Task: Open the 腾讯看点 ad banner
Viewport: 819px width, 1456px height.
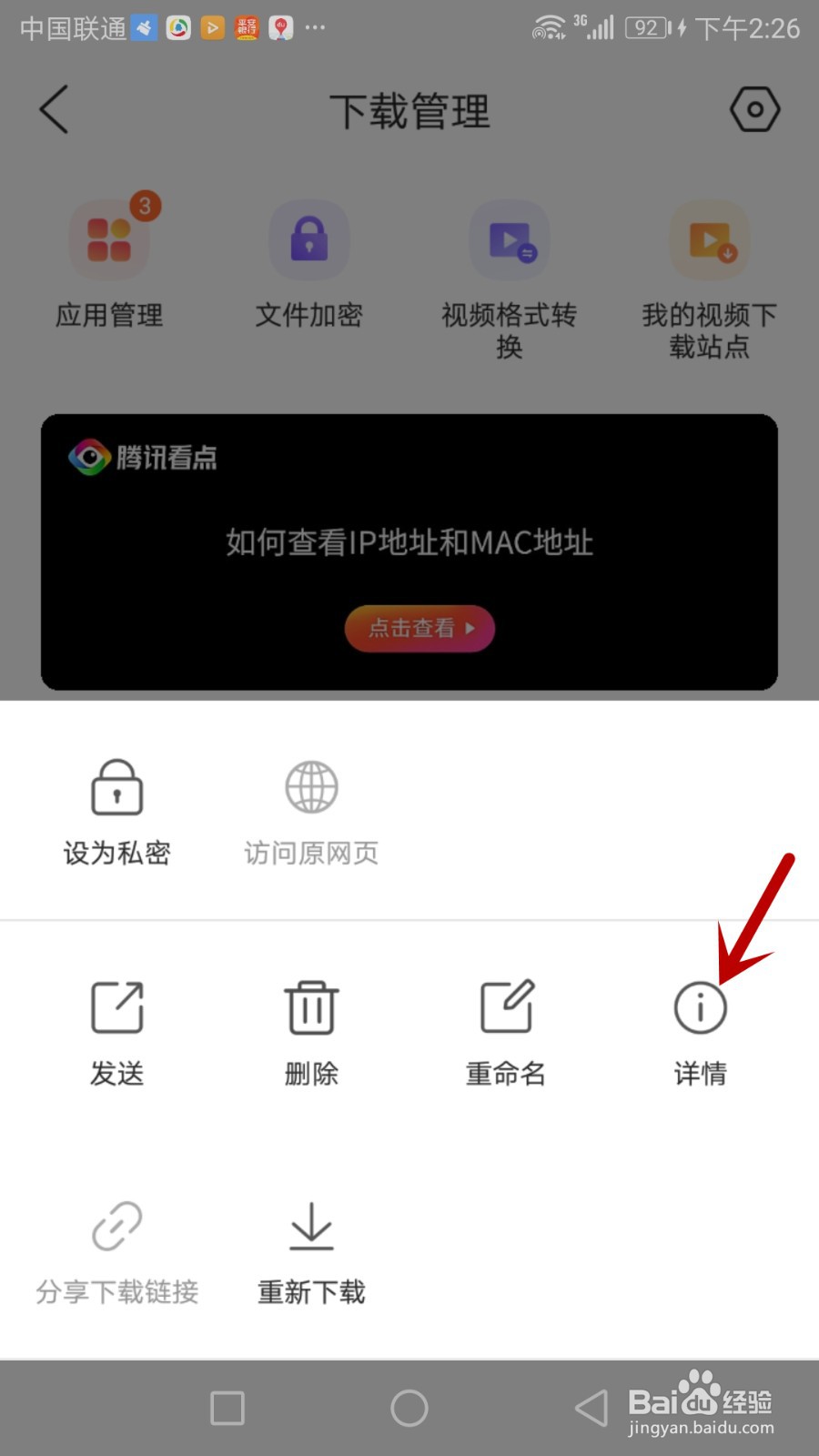Action: (x=143, y=457)
